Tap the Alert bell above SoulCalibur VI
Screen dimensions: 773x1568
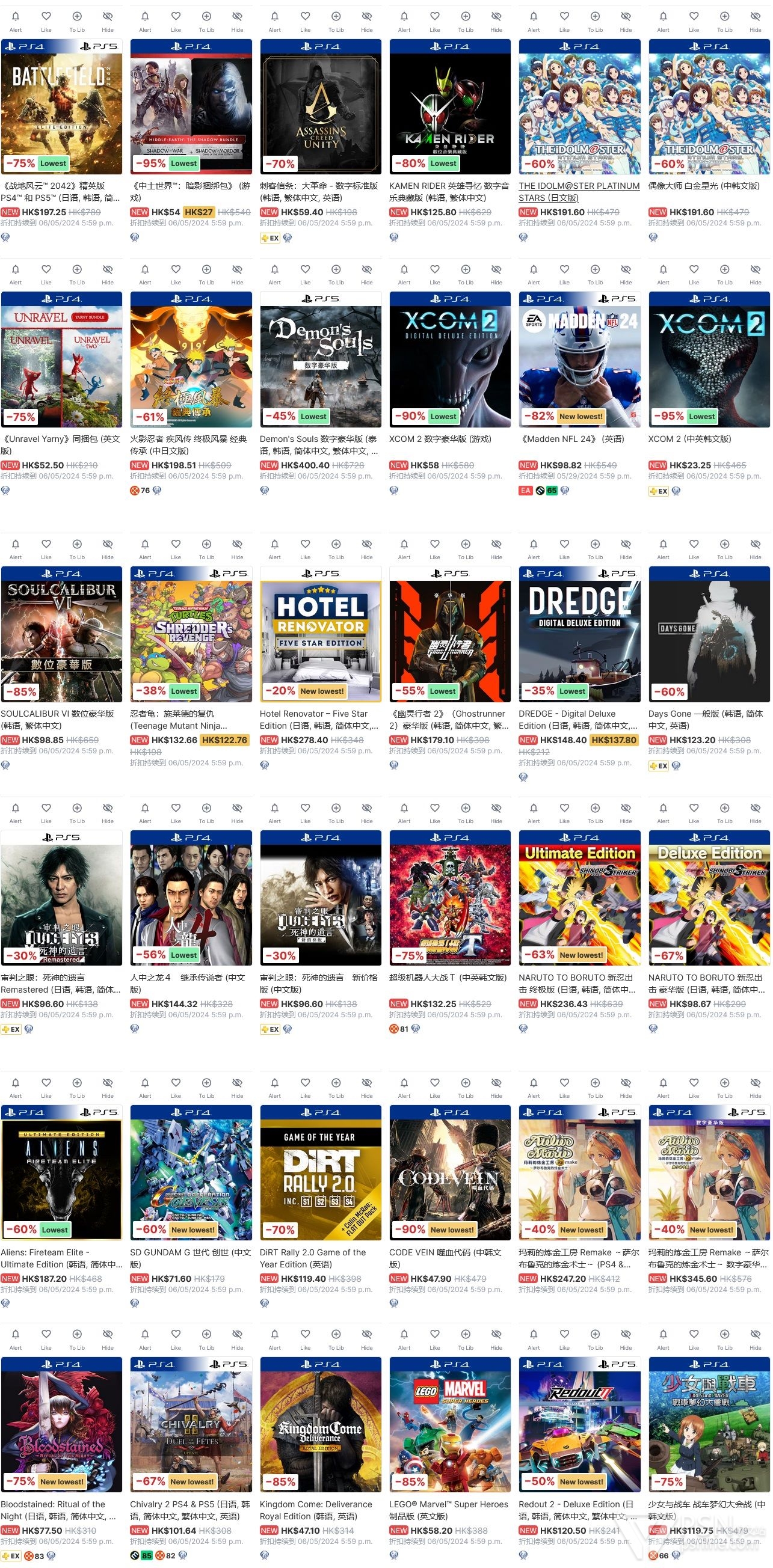coord(16,548)
